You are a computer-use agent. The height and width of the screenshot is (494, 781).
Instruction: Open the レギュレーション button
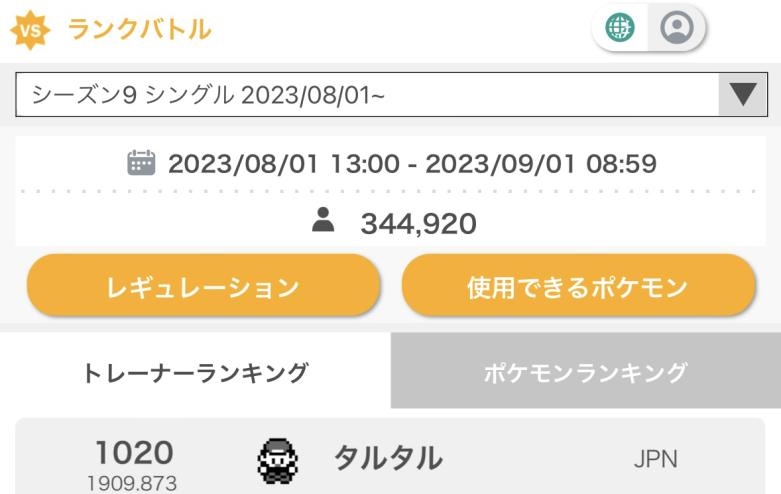[203, 287]
